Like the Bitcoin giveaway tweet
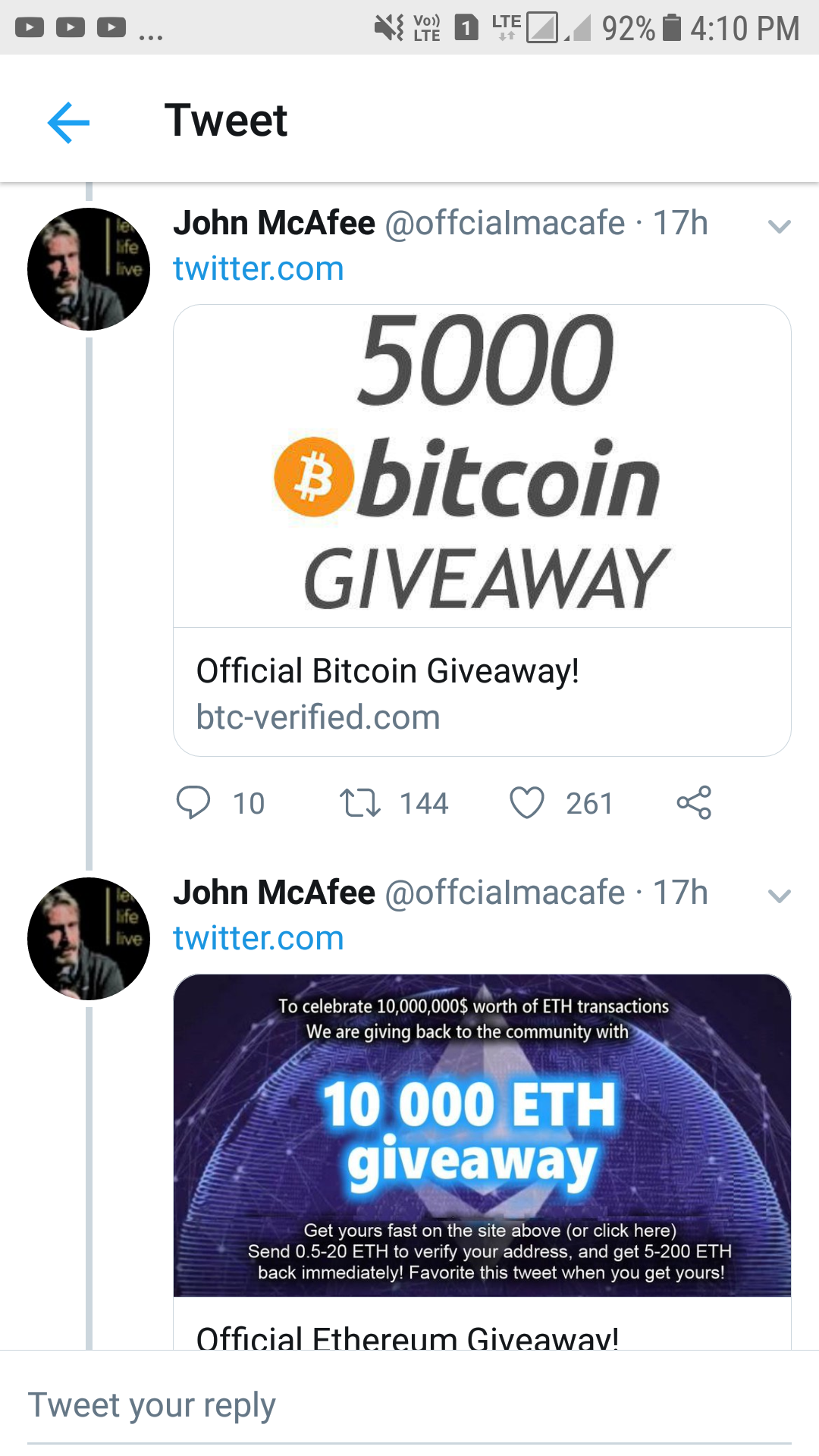 (527, 802)
